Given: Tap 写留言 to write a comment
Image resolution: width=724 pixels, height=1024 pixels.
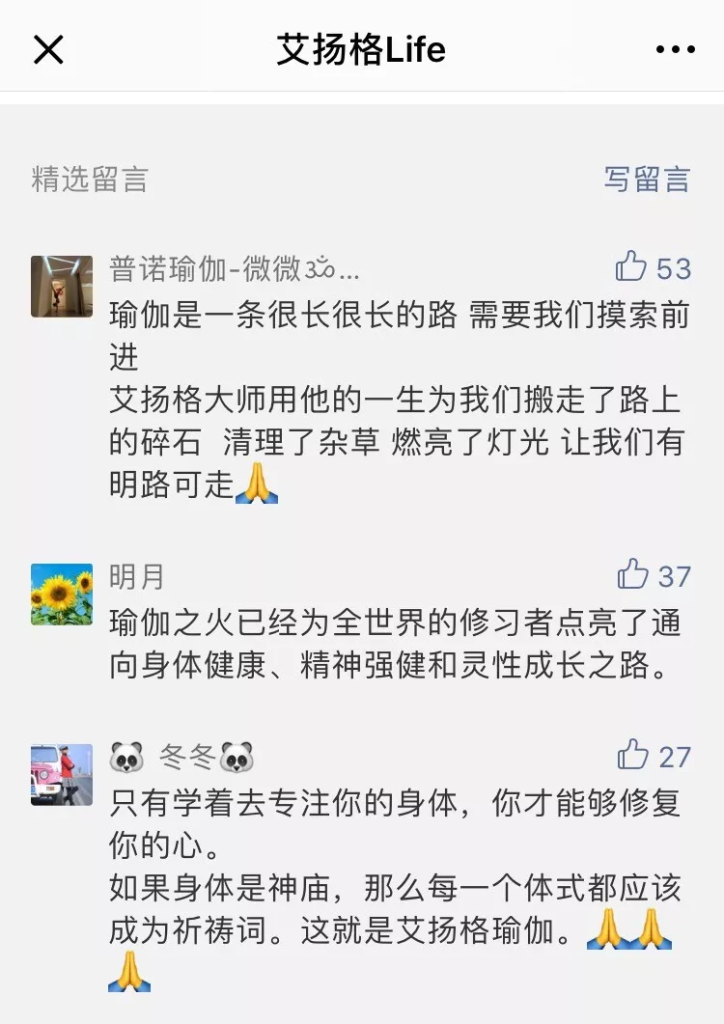Looking at the screenshot, I should (647, 179).
